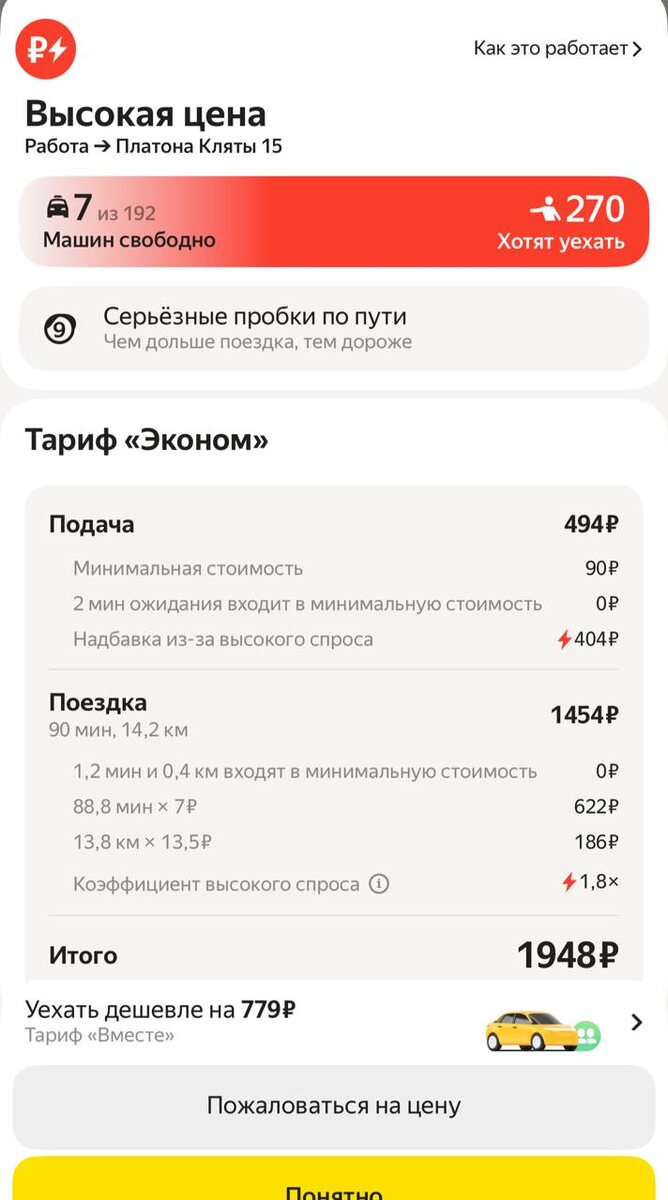Confirm with the yellow 'Понятно' button
This screenshot has width=668, height=1200.
pos(334,1180)
